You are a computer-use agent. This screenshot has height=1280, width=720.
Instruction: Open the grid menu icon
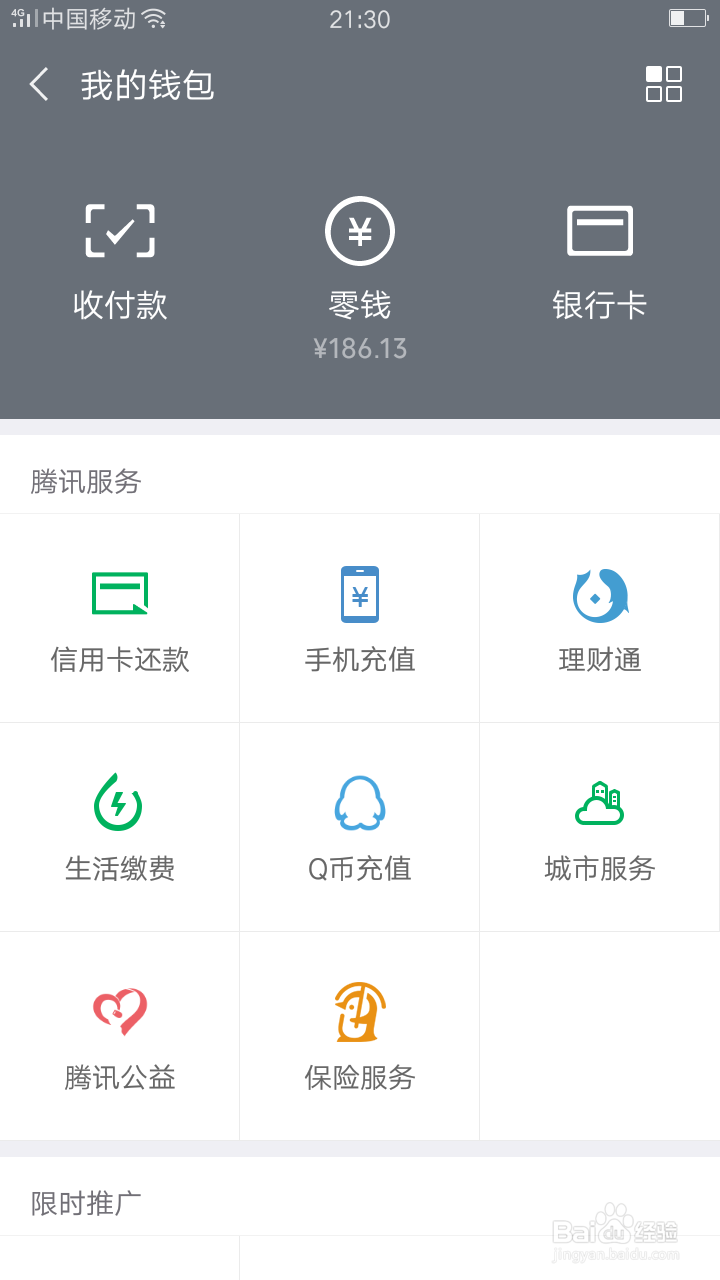point(663,85)
